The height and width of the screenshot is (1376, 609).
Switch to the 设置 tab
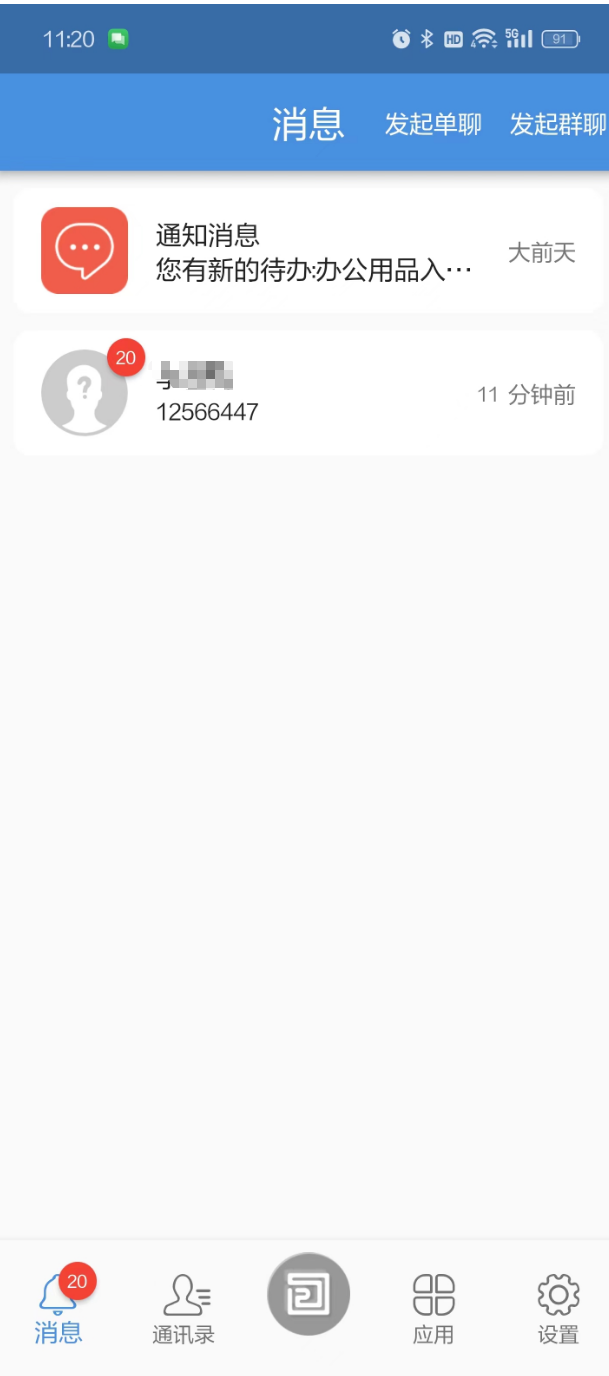click(x=558, y=1307)
